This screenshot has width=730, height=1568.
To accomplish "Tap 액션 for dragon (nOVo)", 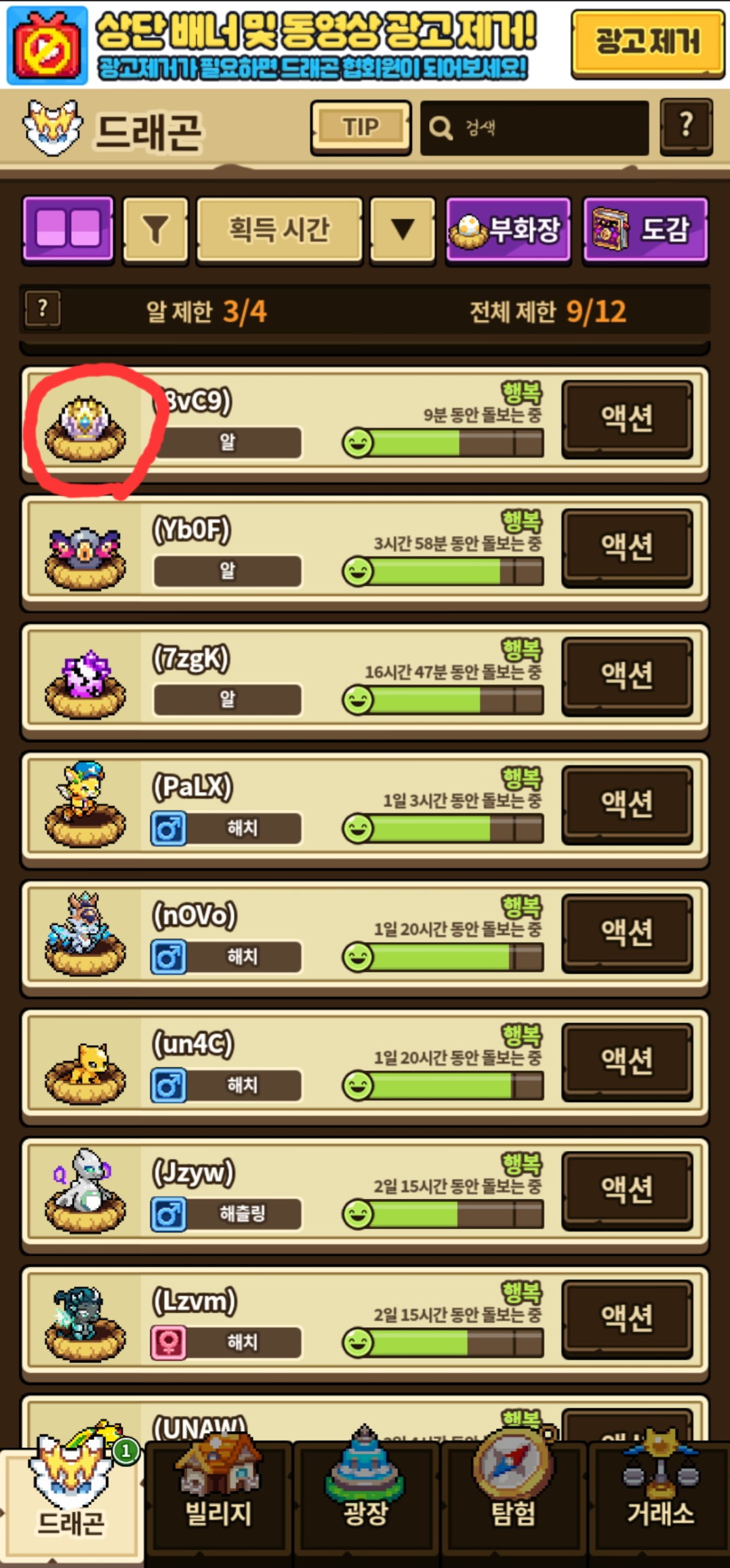I will (627, 933).
